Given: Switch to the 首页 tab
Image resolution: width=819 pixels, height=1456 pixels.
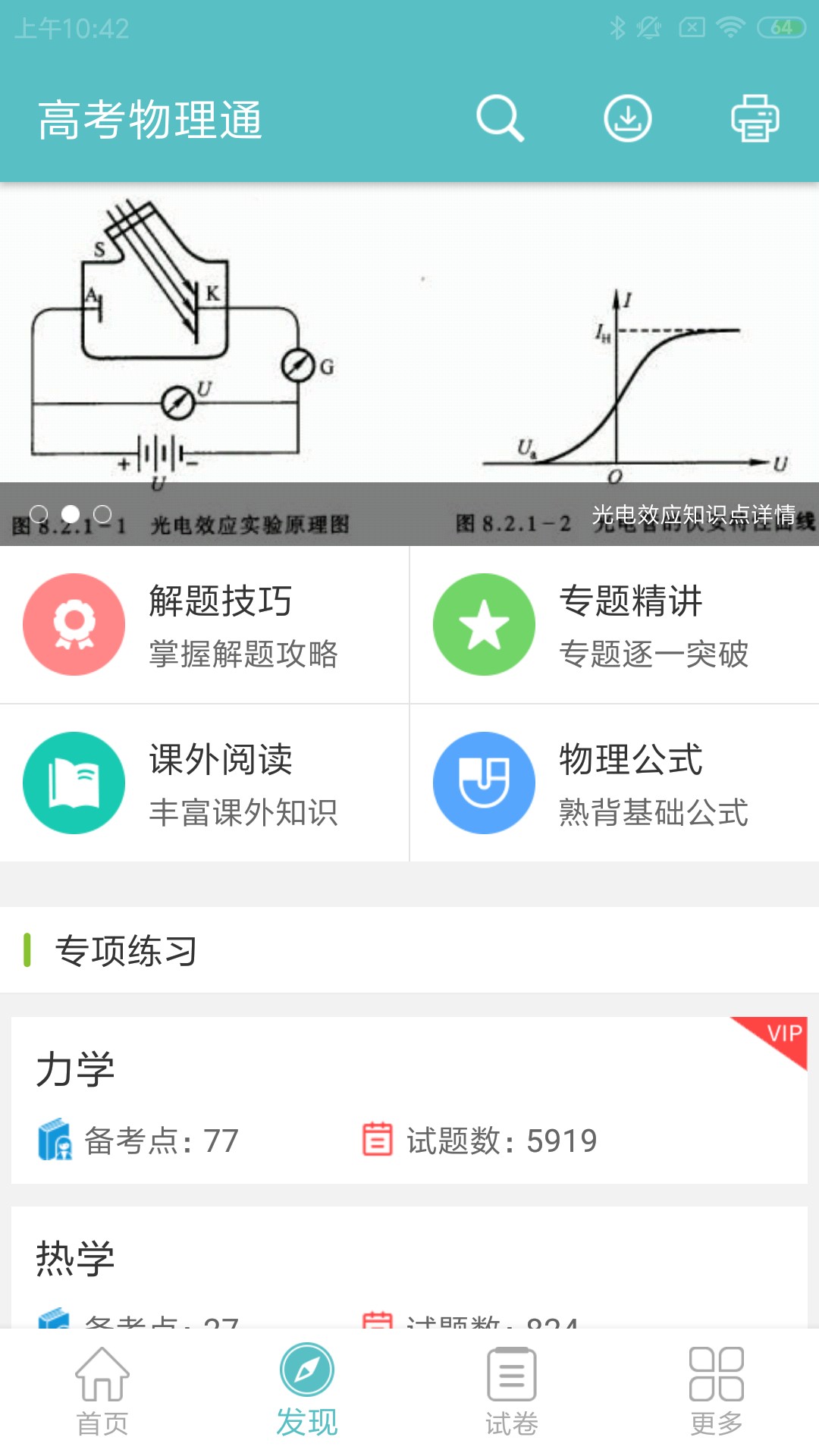Looking at the screenshot, I should point(102,1392).
